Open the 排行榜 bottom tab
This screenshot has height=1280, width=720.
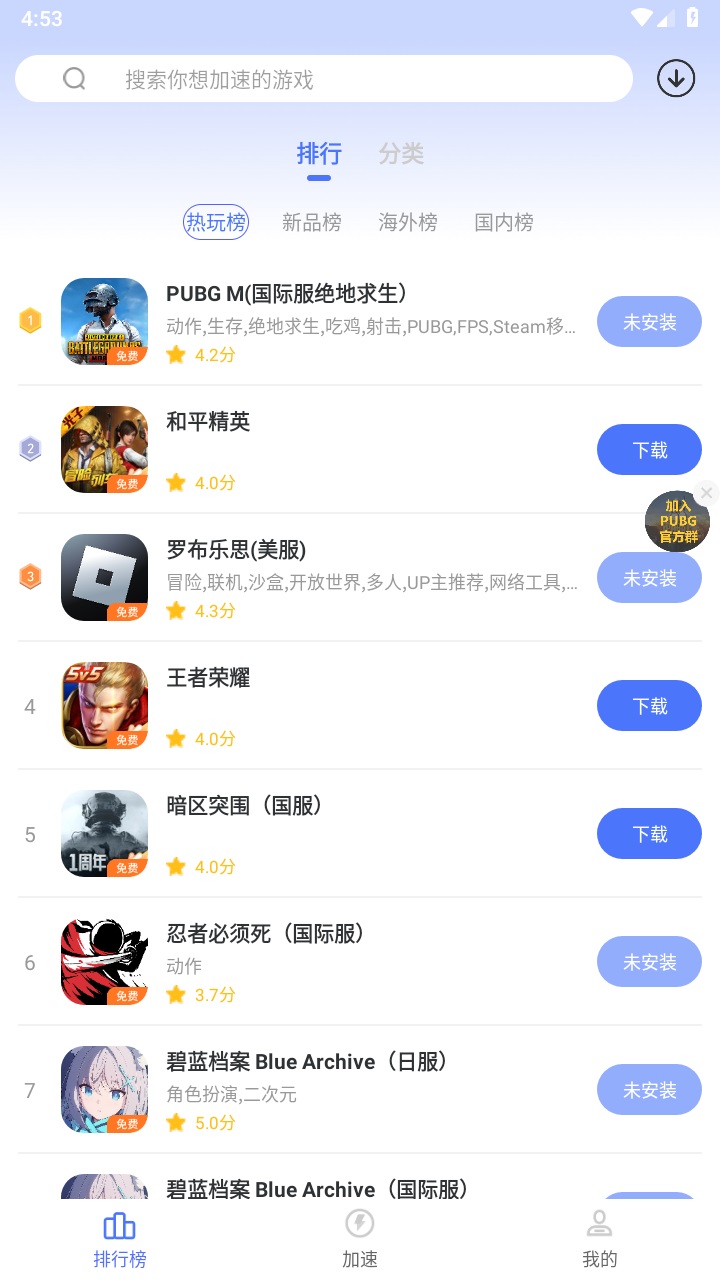coord(120,1240)
